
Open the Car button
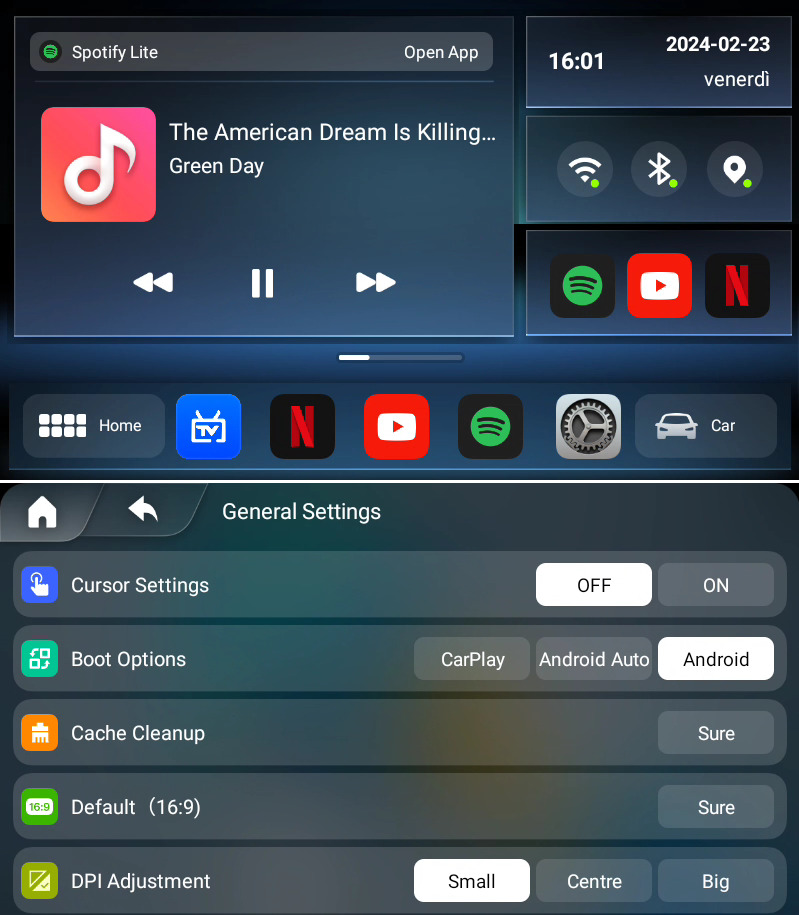[705, 426]
